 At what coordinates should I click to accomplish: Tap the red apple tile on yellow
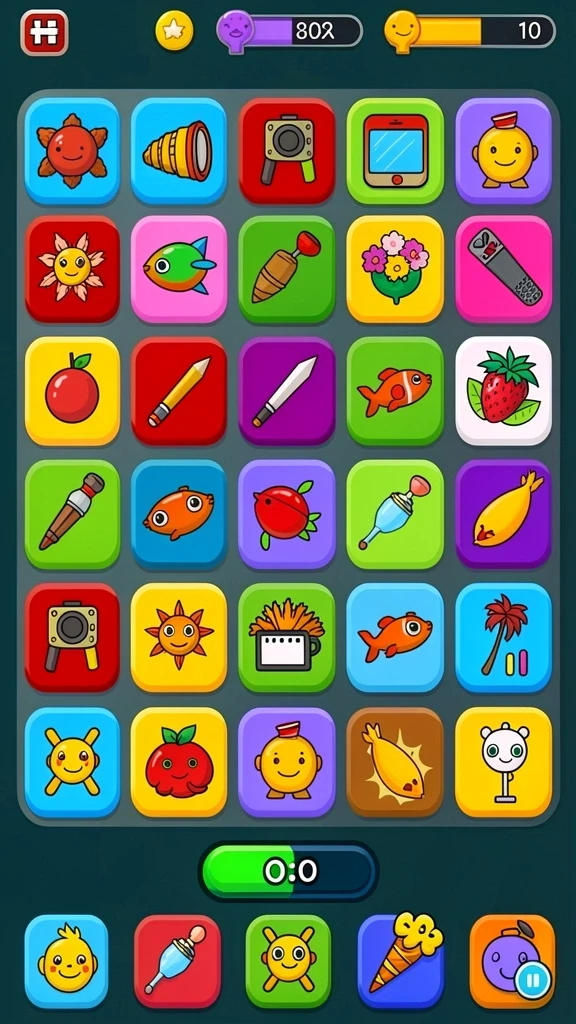[72, 390]
